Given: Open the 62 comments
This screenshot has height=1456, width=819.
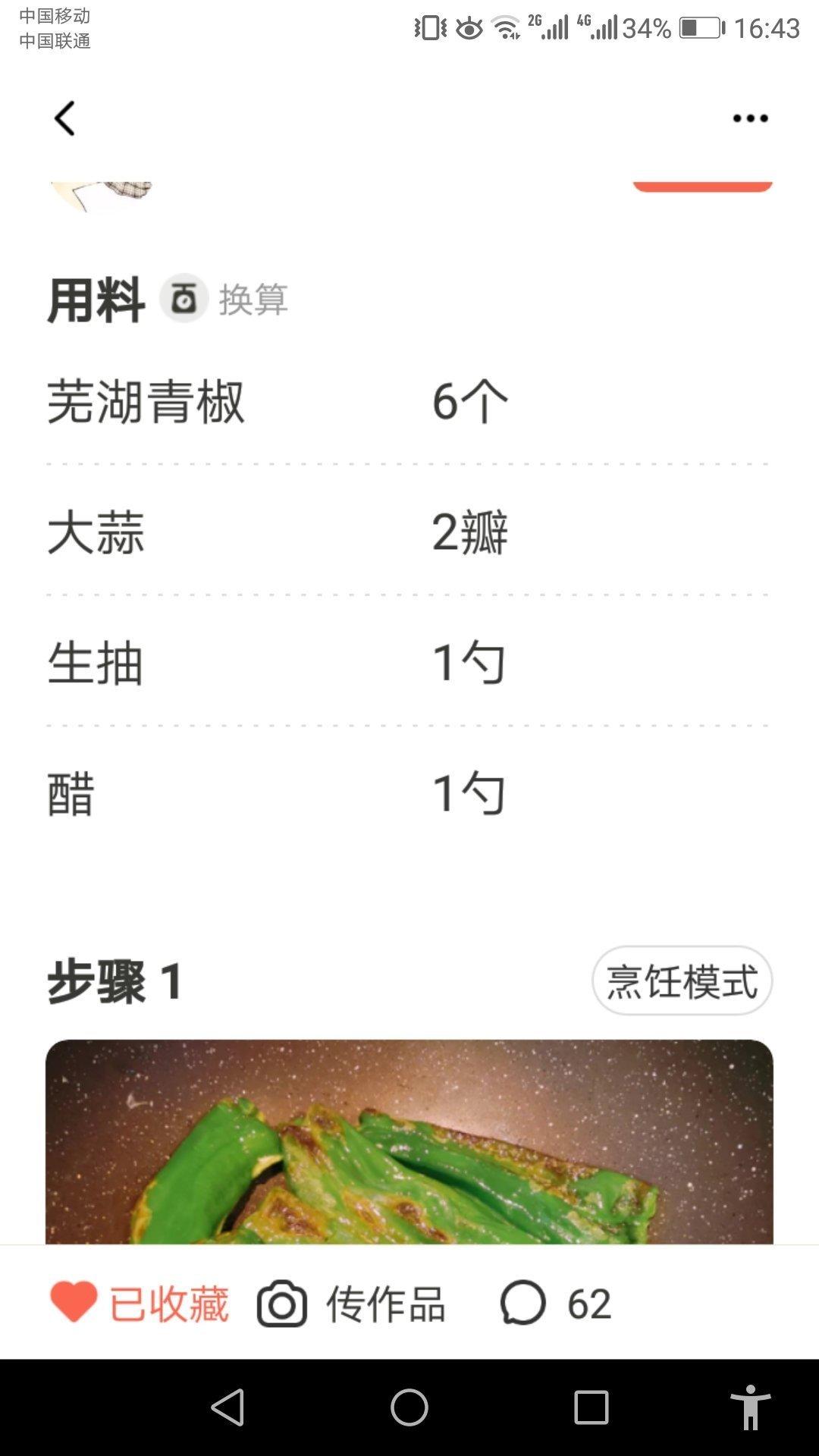Looking at the screenshot, I should click(x=556, y=1304).
